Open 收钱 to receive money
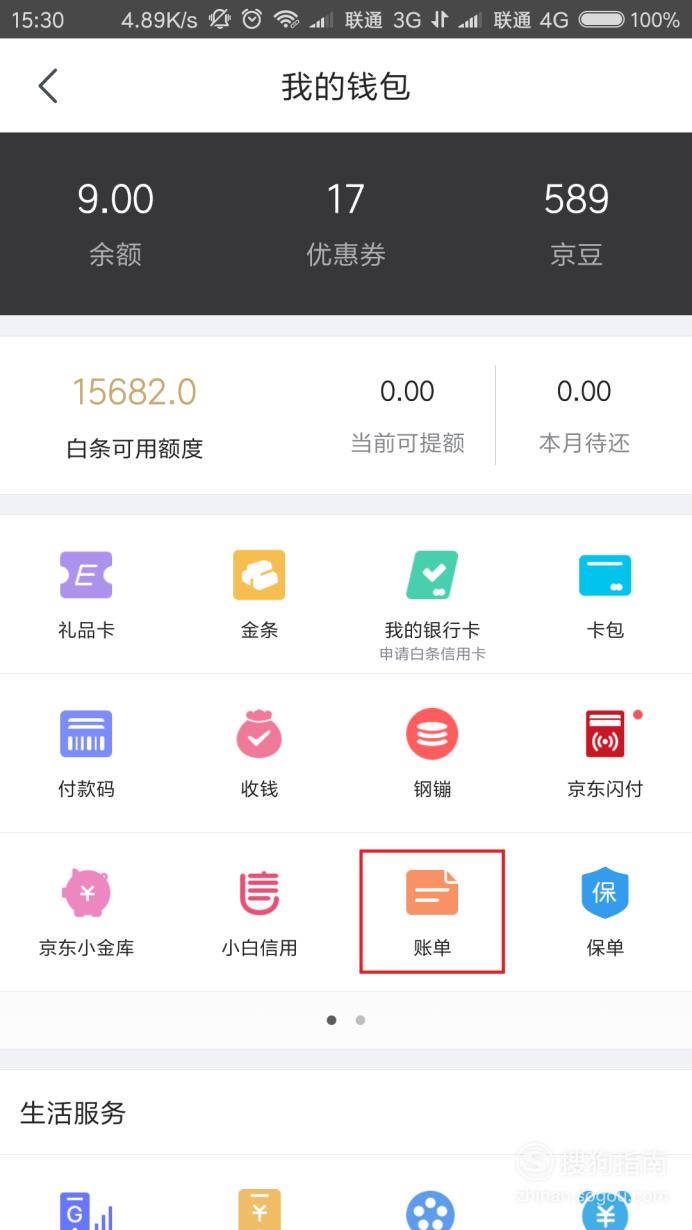The image size is (692, 1230). click(259, 754)
